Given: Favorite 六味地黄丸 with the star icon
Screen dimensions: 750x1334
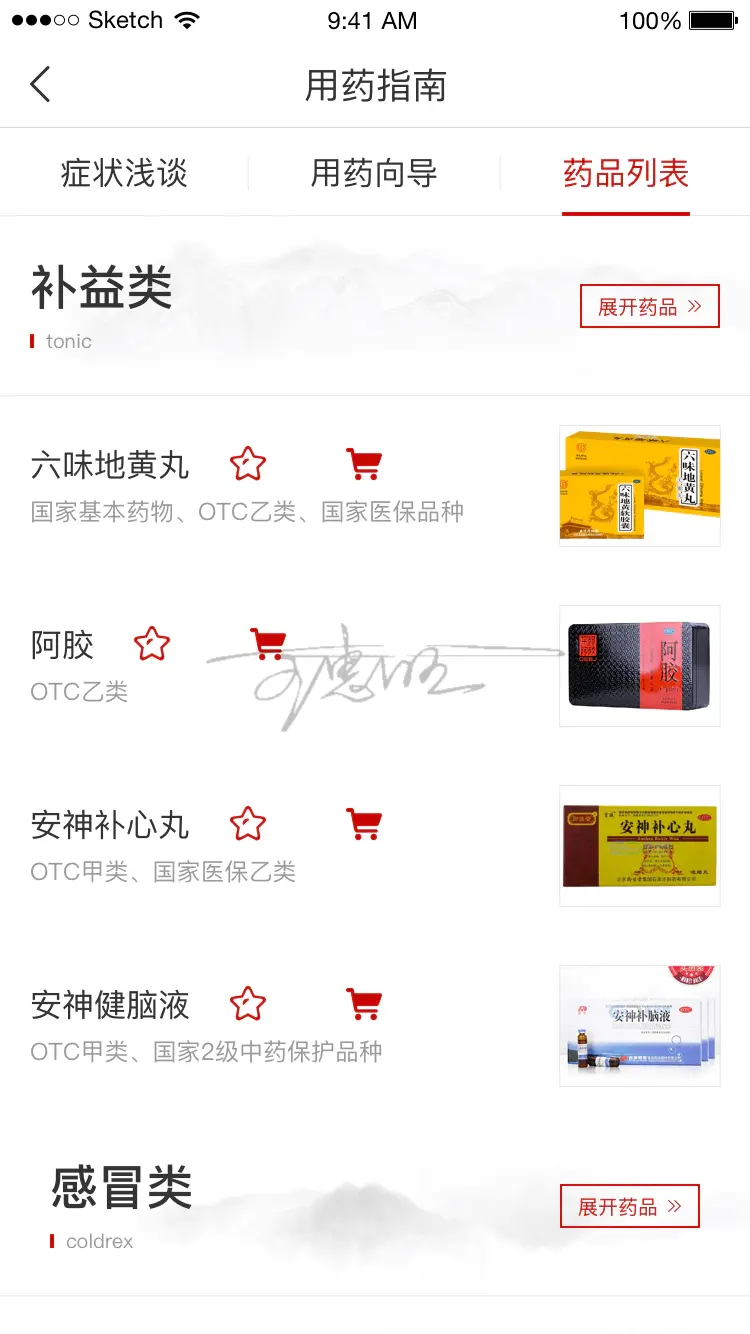Looking at the screenshot, I should tap(248, 464).
